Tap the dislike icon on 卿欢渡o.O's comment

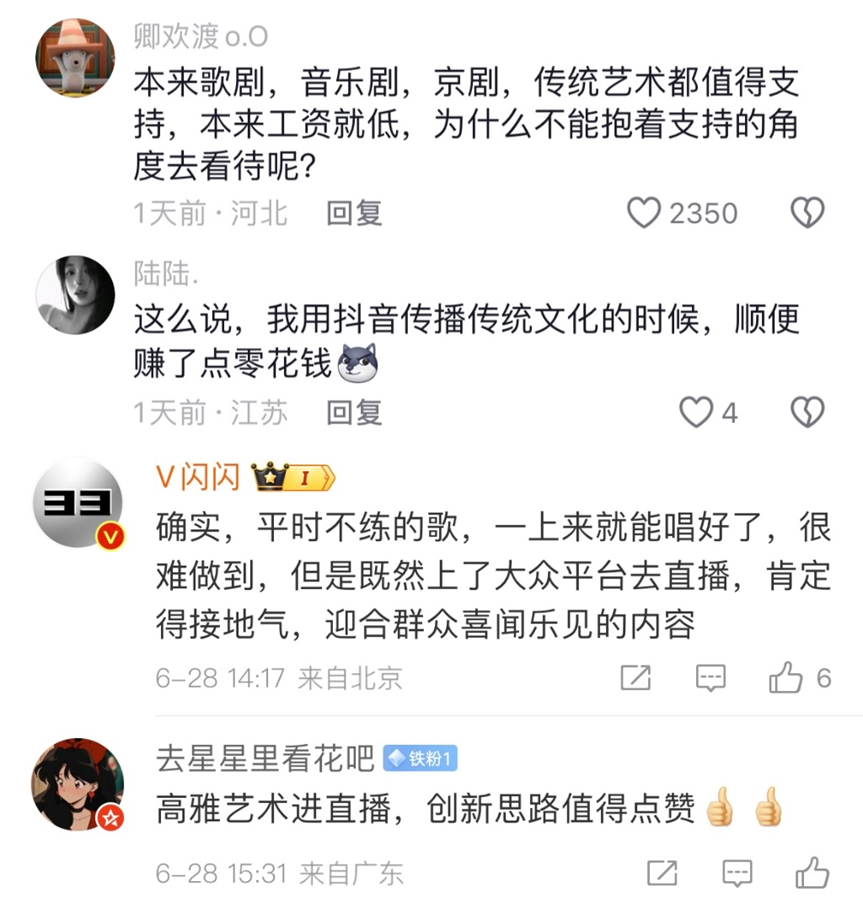(807, 212)
